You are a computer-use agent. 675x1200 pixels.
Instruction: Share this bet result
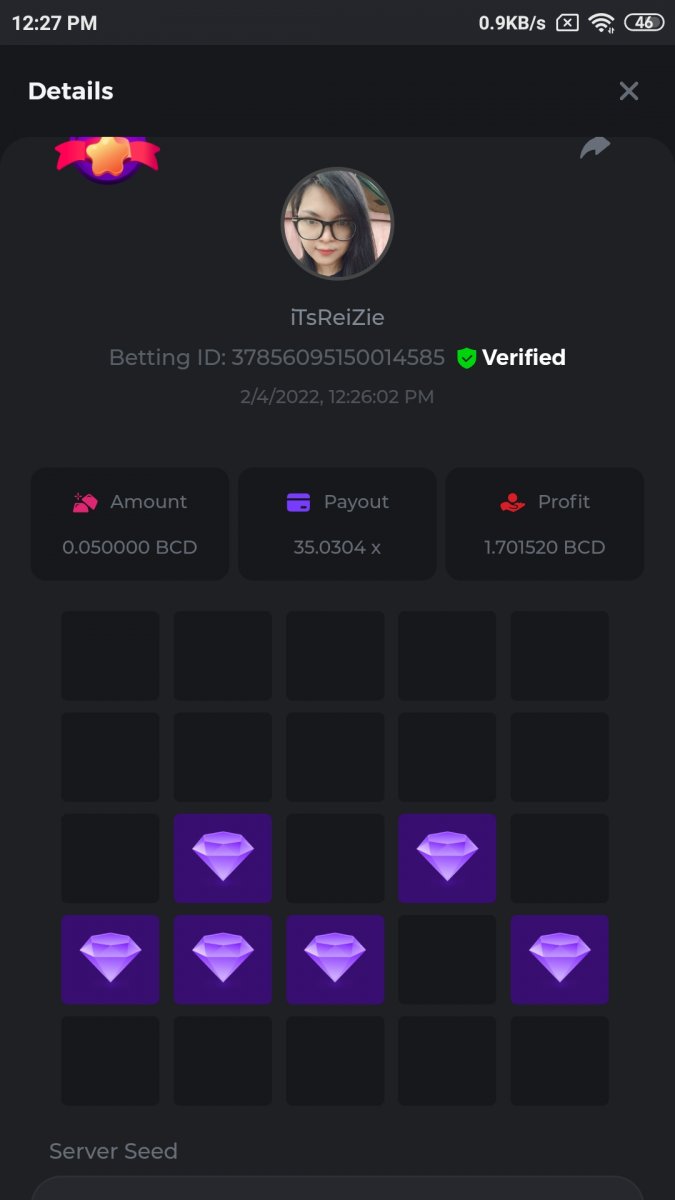(595, 148)
